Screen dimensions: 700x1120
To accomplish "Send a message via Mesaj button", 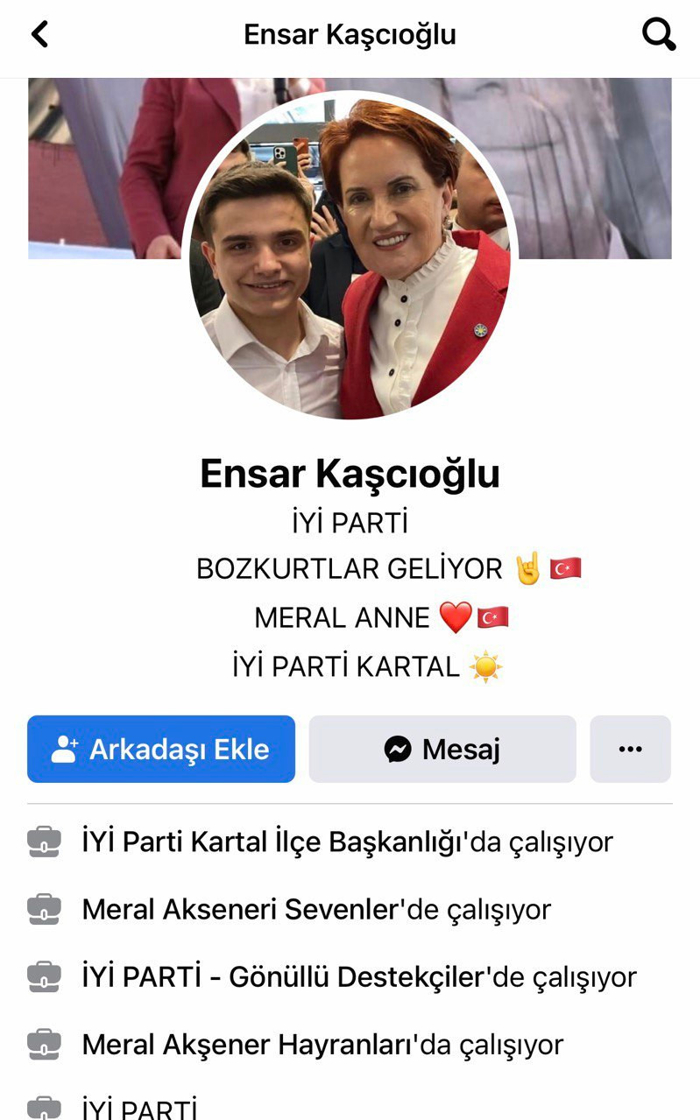I will point(442,749).
